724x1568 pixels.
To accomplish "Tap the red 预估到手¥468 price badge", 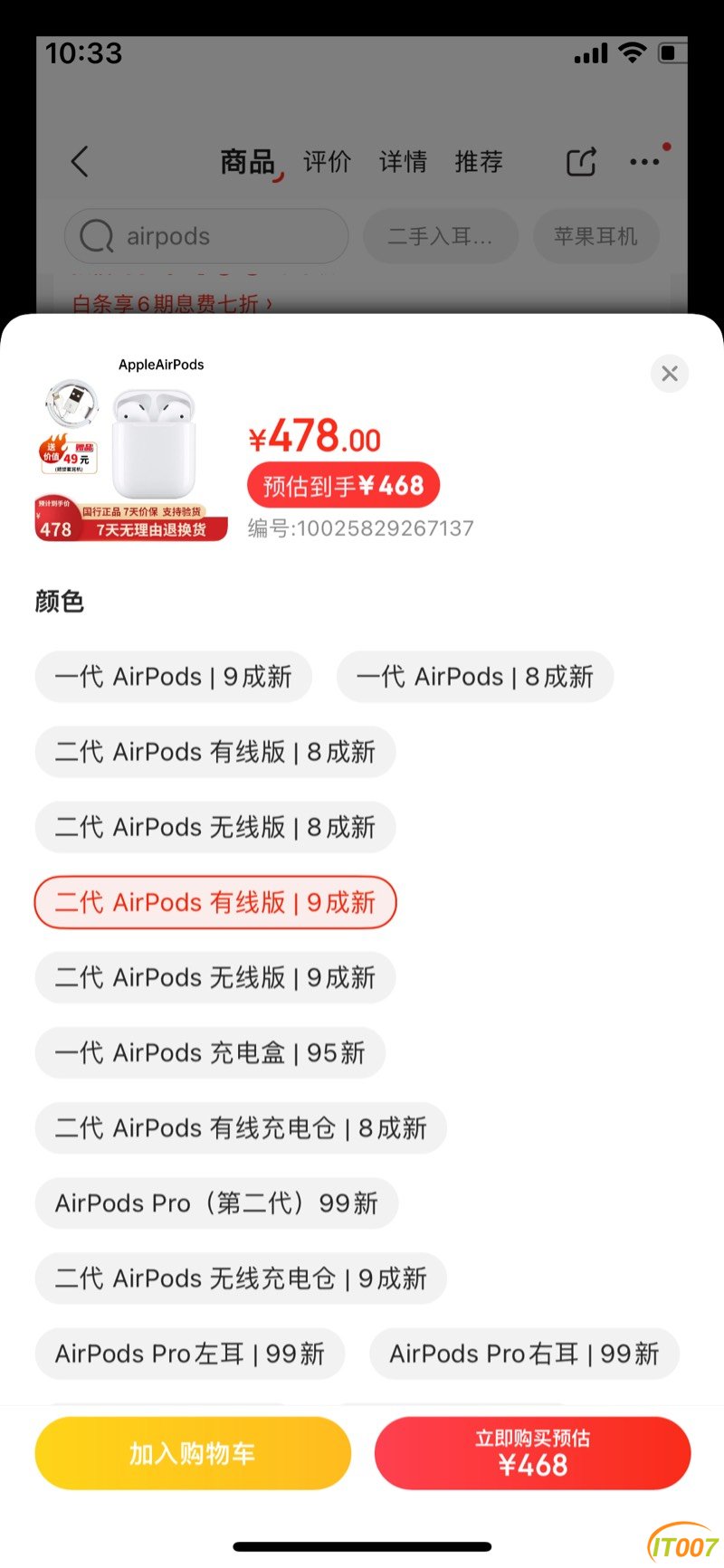I will click(x=343, y=485).
